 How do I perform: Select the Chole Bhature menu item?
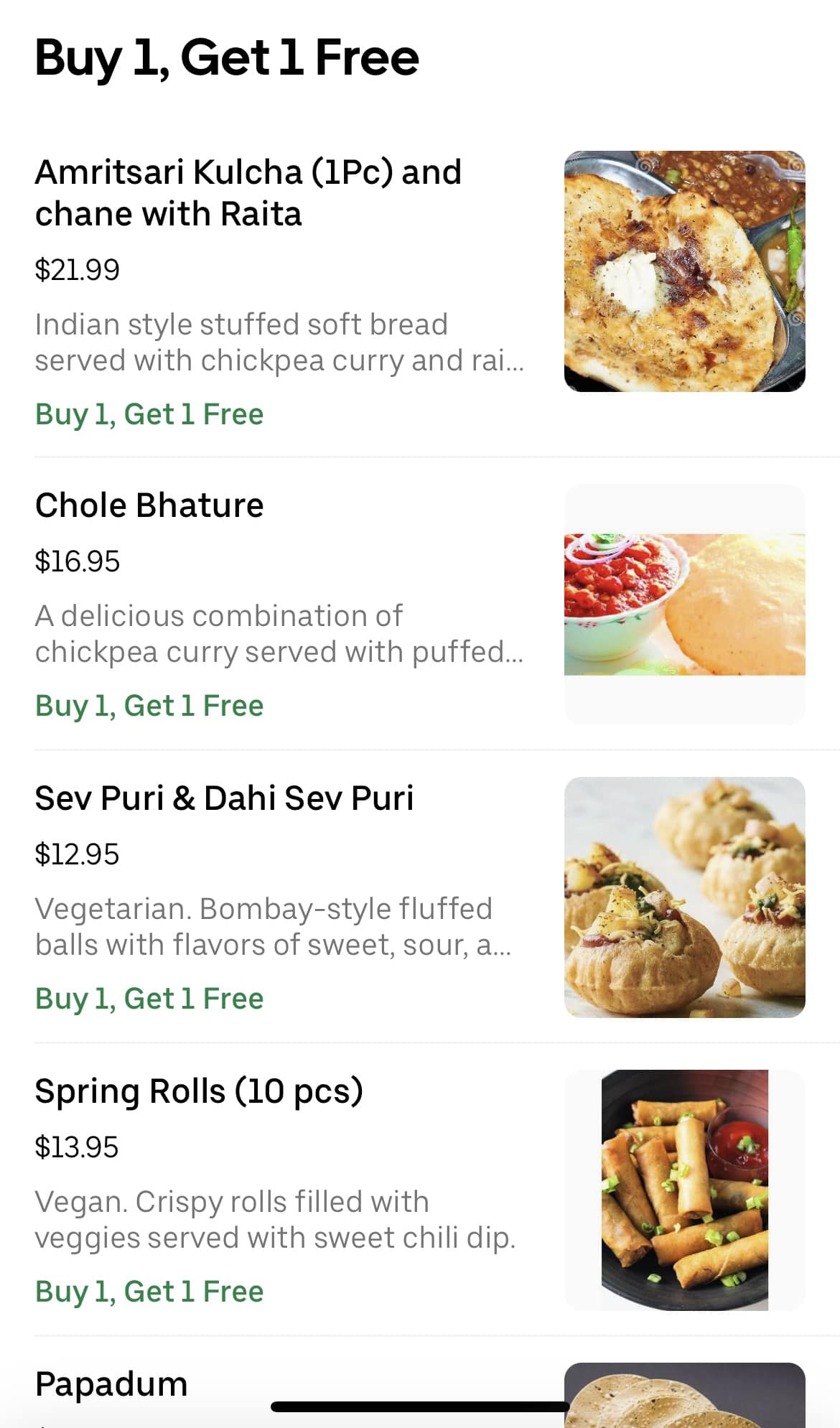pos(149,505)
